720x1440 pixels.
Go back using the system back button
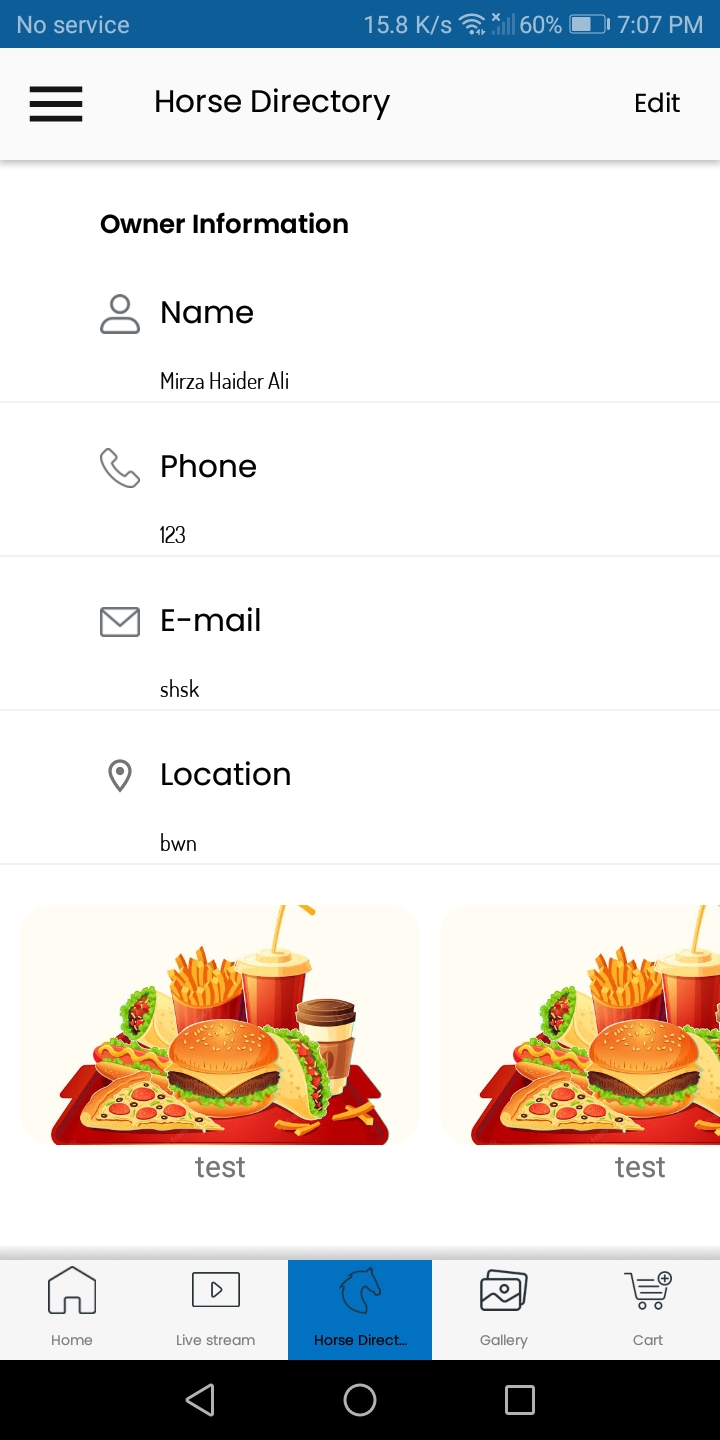(200, 1399)
